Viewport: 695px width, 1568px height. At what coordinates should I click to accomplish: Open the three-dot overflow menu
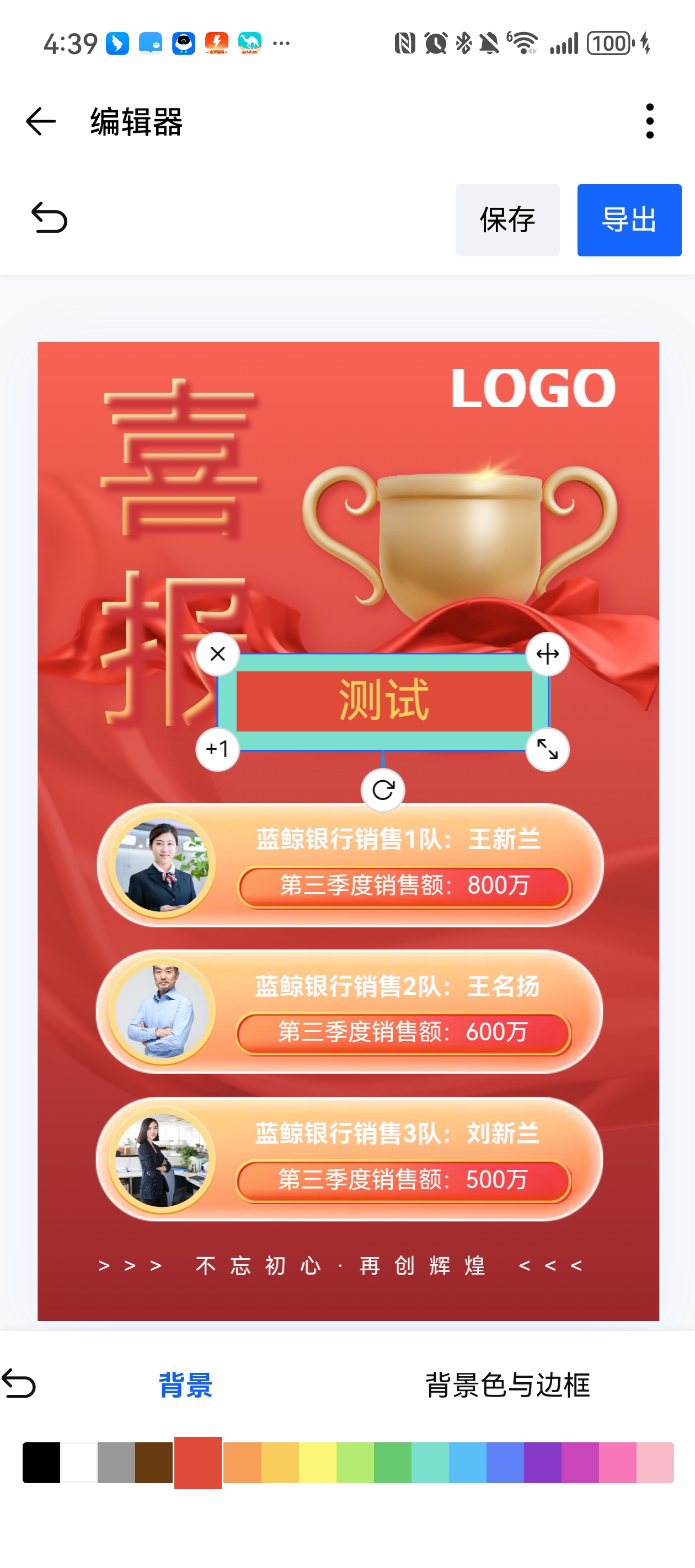click(x=649, y=121)
